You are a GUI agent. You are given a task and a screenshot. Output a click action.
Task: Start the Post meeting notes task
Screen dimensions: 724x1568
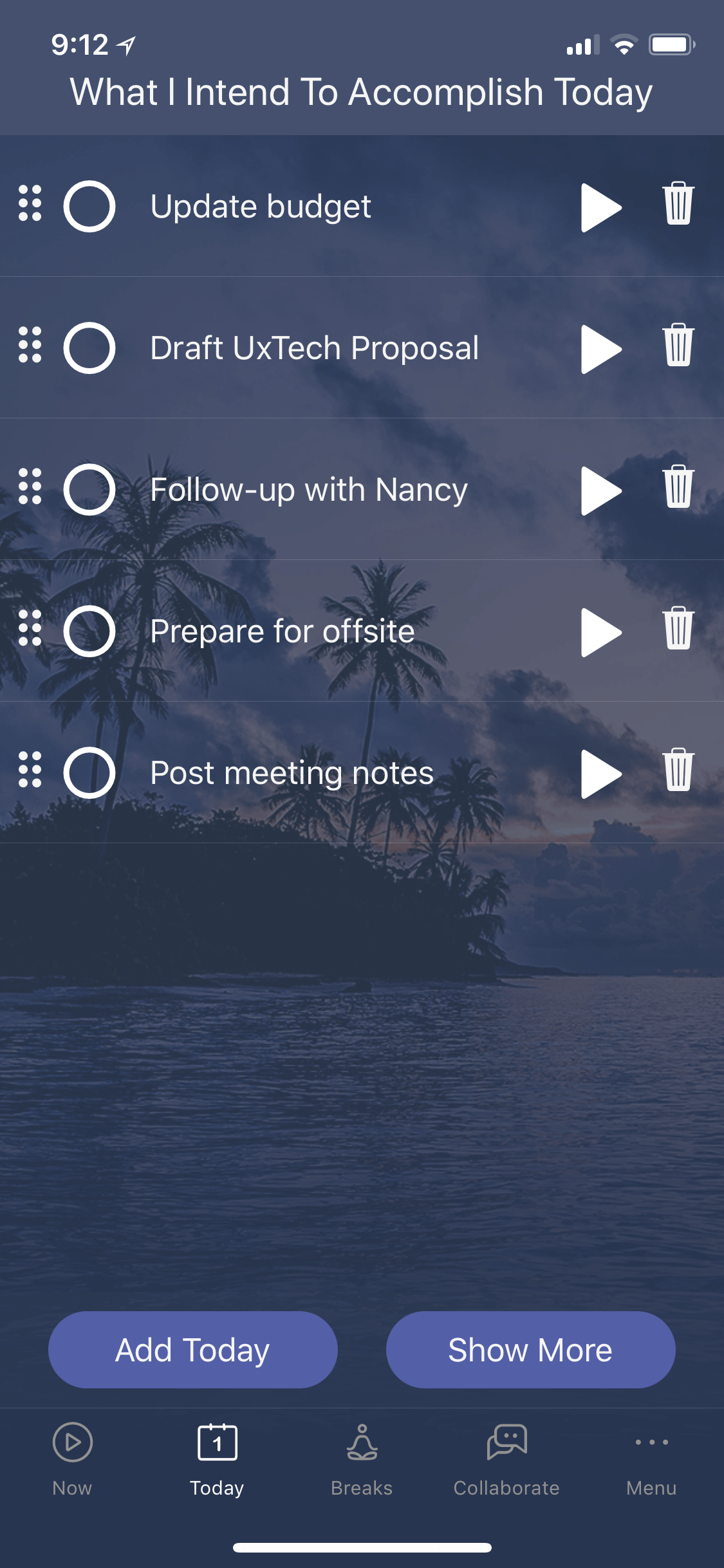(601, 774)
